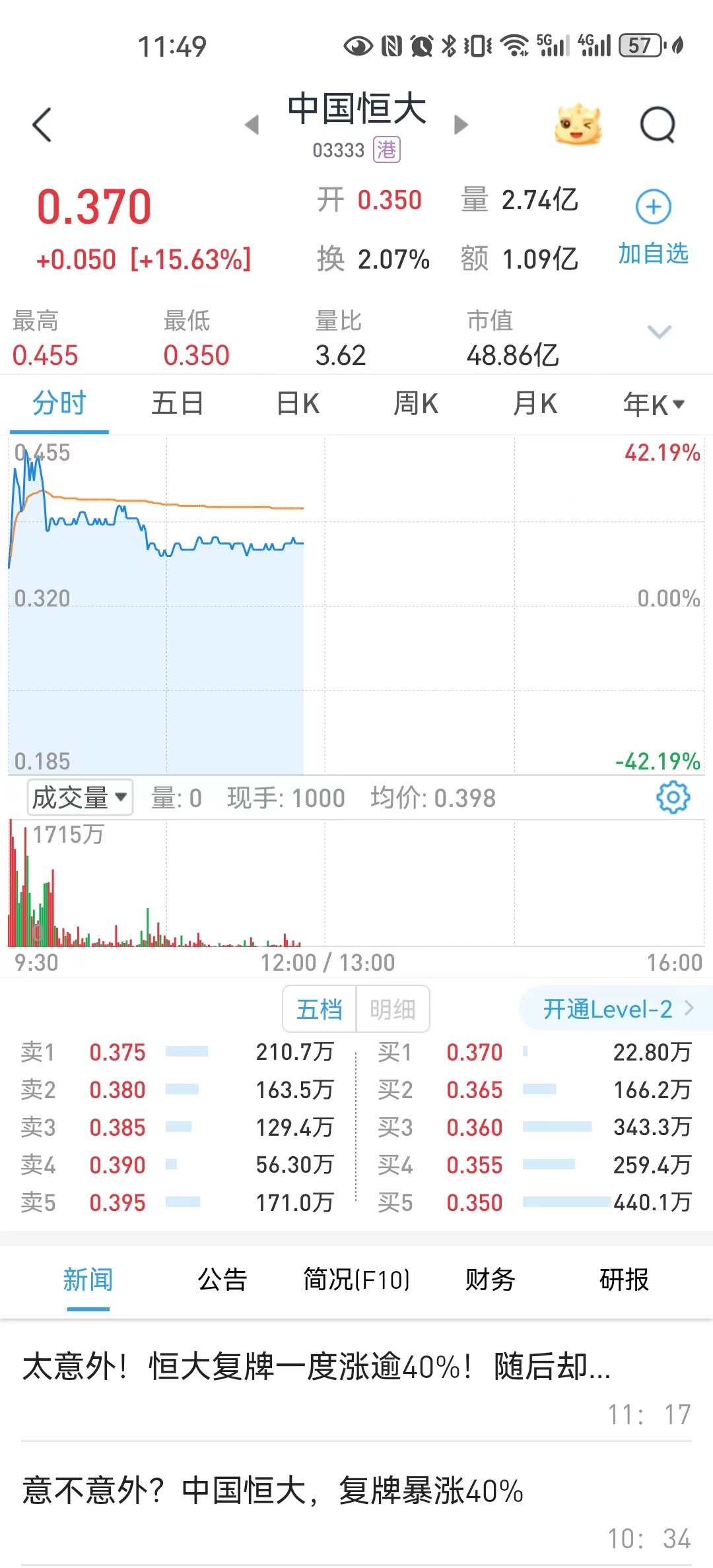Screen dimensions: 713x1568
Task: Open the 成交量 indicator dropdown
Action: coord(79,797)
